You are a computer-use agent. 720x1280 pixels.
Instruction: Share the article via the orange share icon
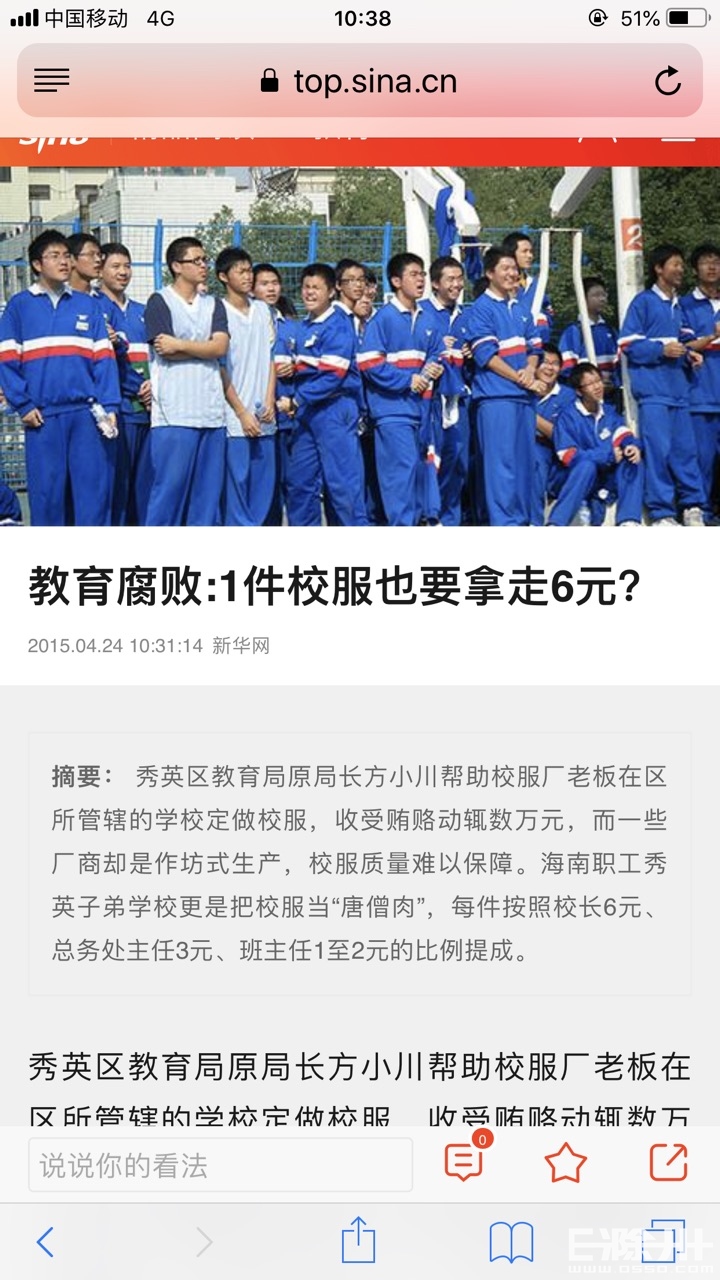668,1162
